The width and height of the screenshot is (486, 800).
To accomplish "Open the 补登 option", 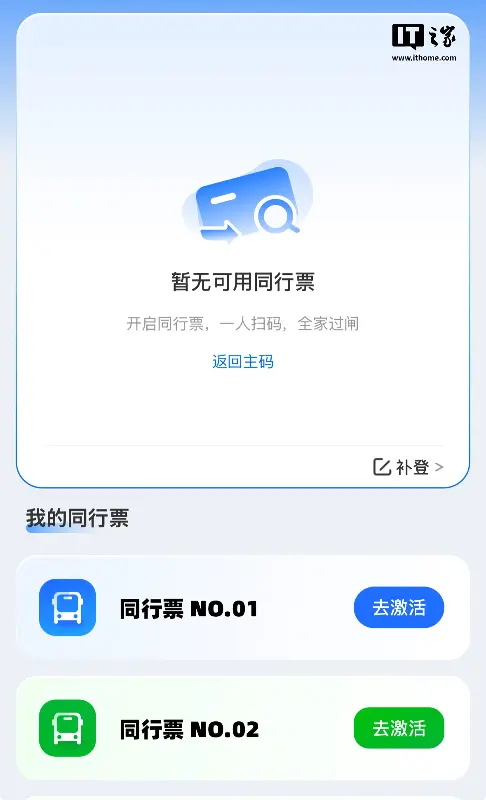I will (408, 467).
